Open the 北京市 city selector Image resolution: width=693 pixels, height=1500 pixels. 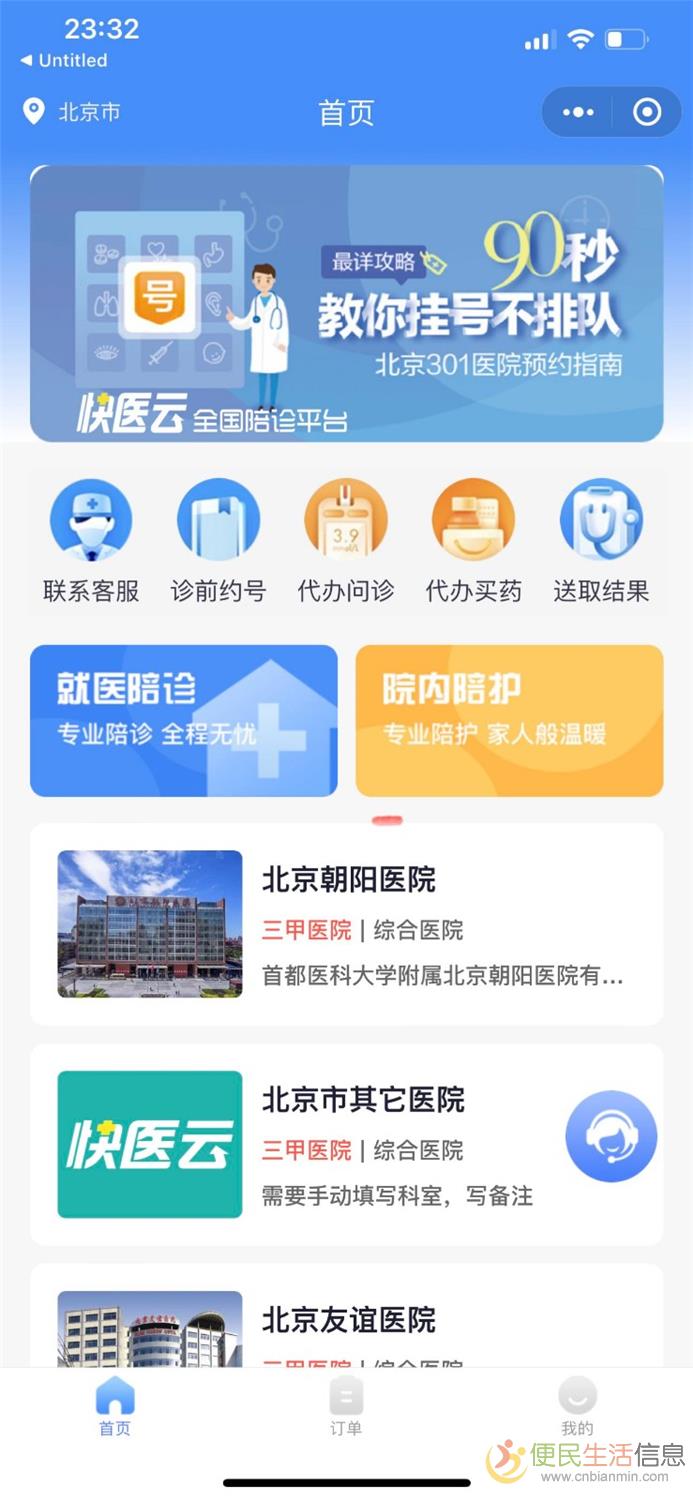click(73, 112)
